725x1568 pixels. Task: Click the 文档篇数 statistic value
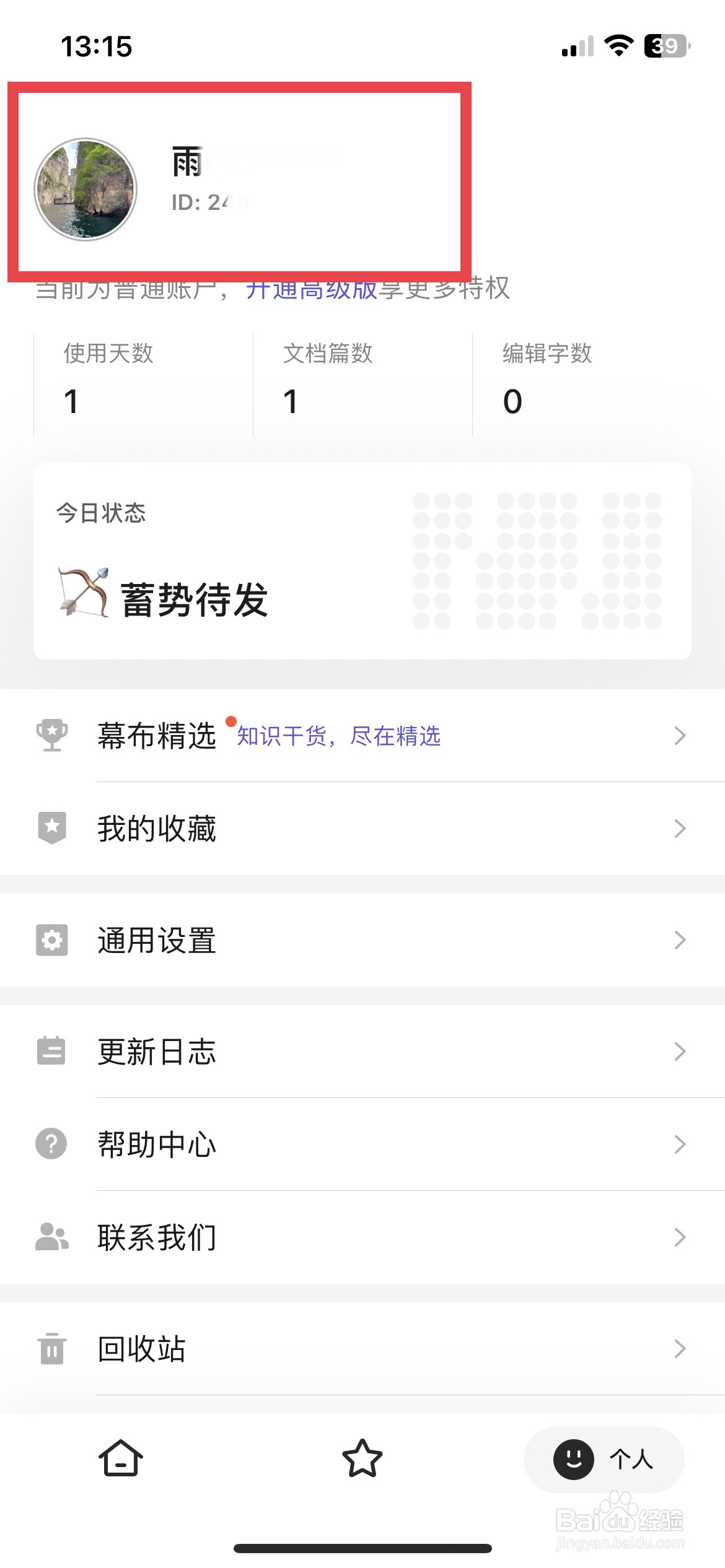(x=290, y=401)
